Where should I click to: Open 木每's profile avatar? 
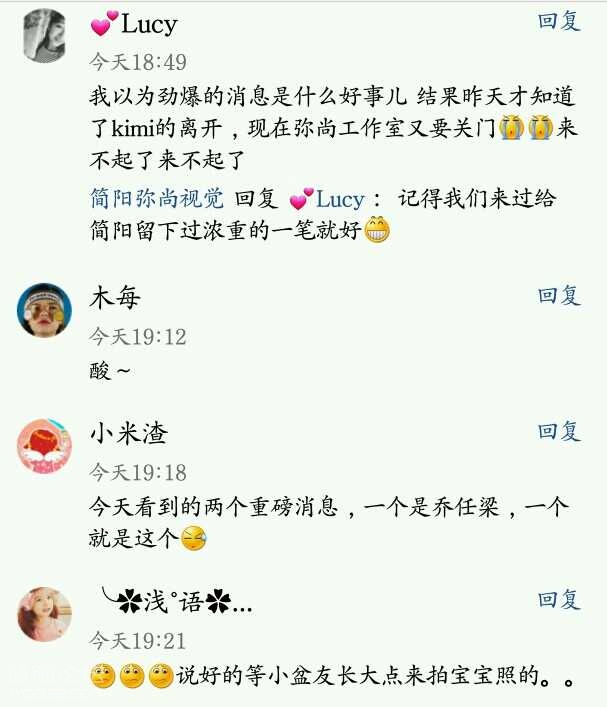[x=44, y=310]
